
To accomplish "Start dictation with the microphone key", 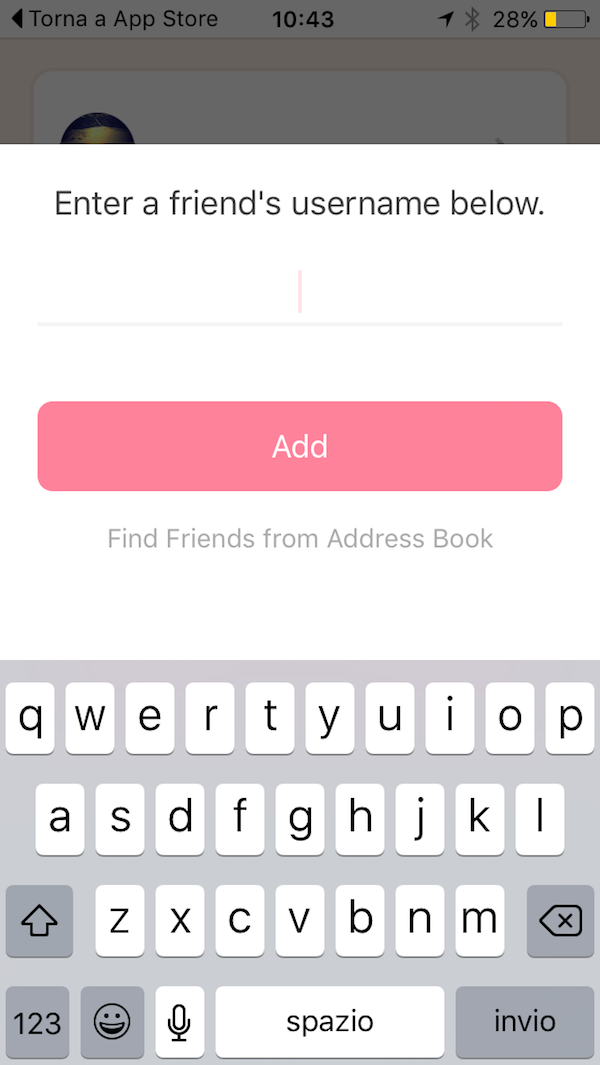I will click(179, 1022).
